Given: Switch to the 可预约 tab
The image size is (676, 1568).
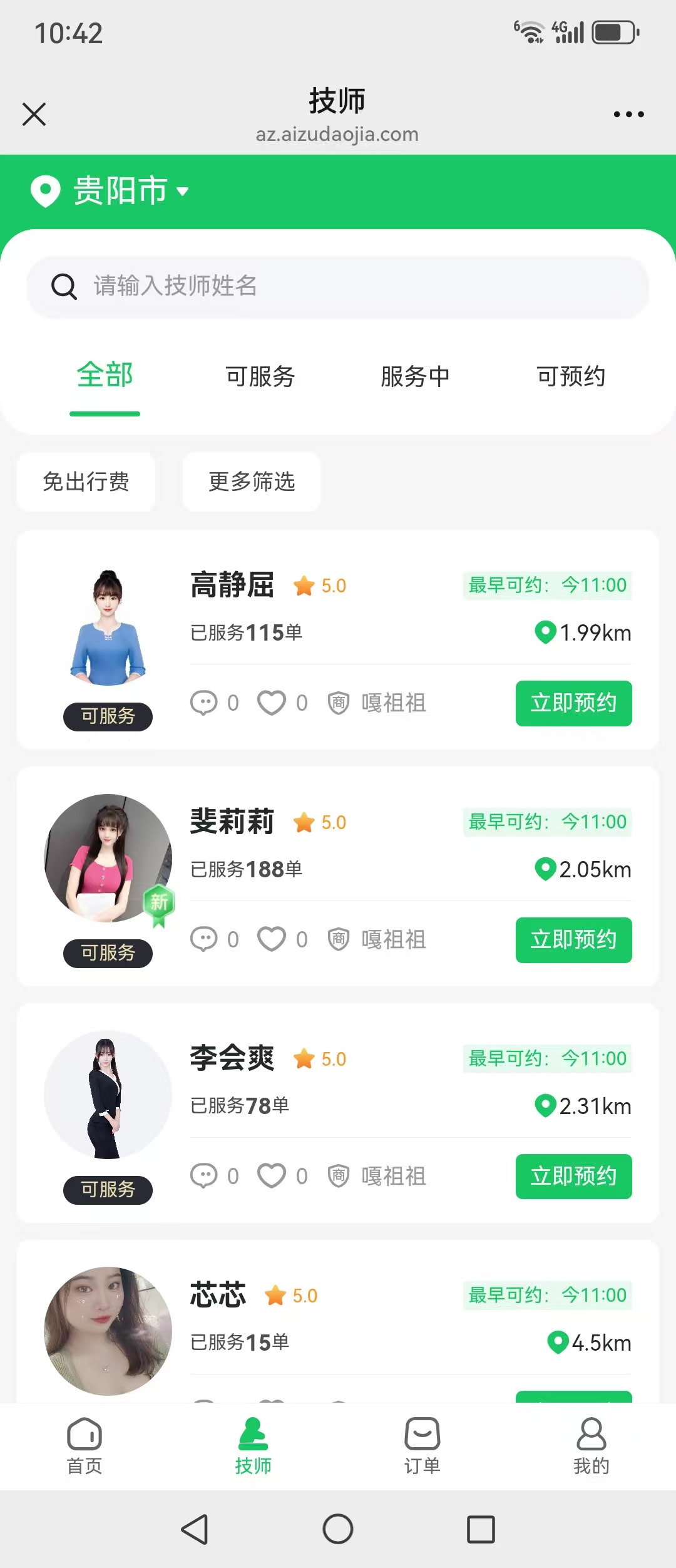Looking at the screenshot, I should [571, 376].
